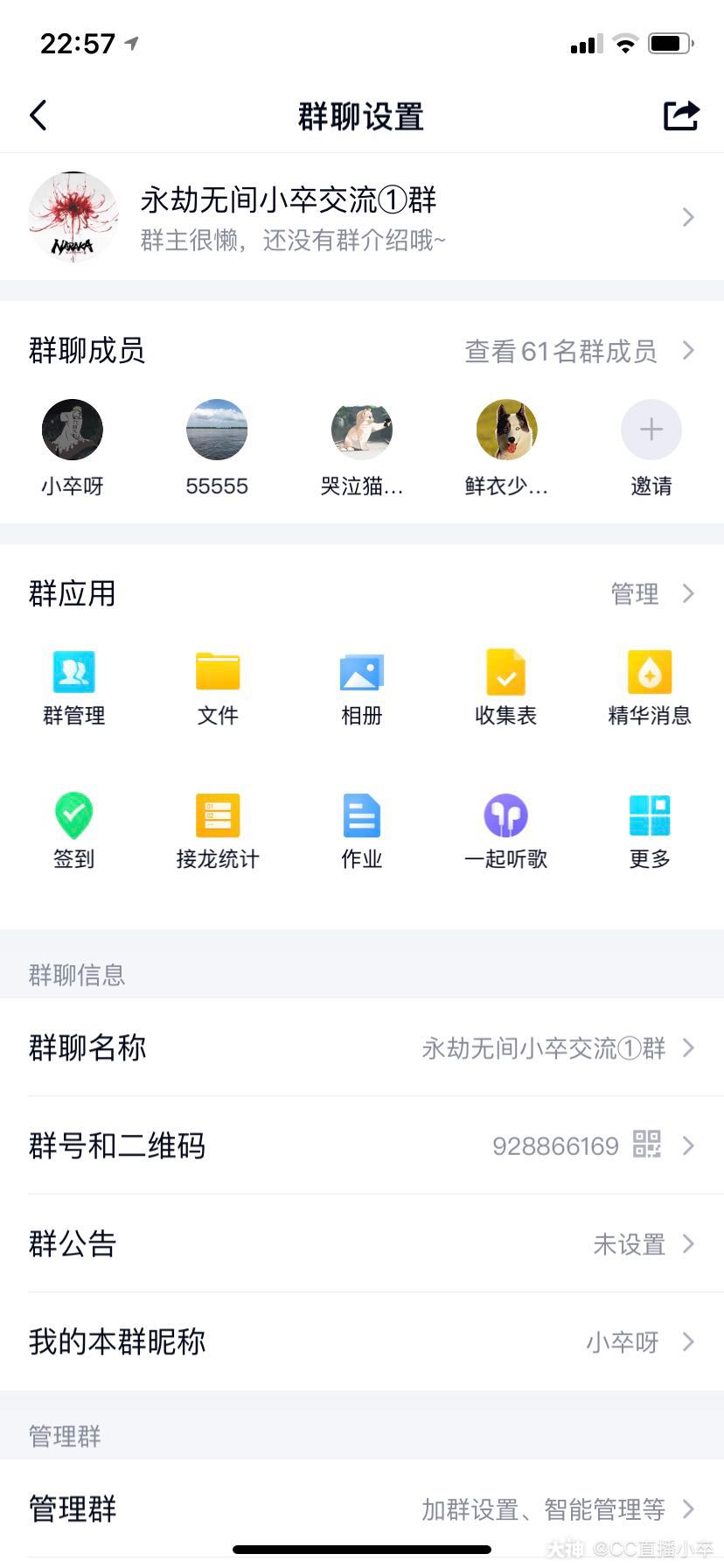Expand the group name and intro section
The width and height of the screenshot is (724, 1568).
click(362, 216)
